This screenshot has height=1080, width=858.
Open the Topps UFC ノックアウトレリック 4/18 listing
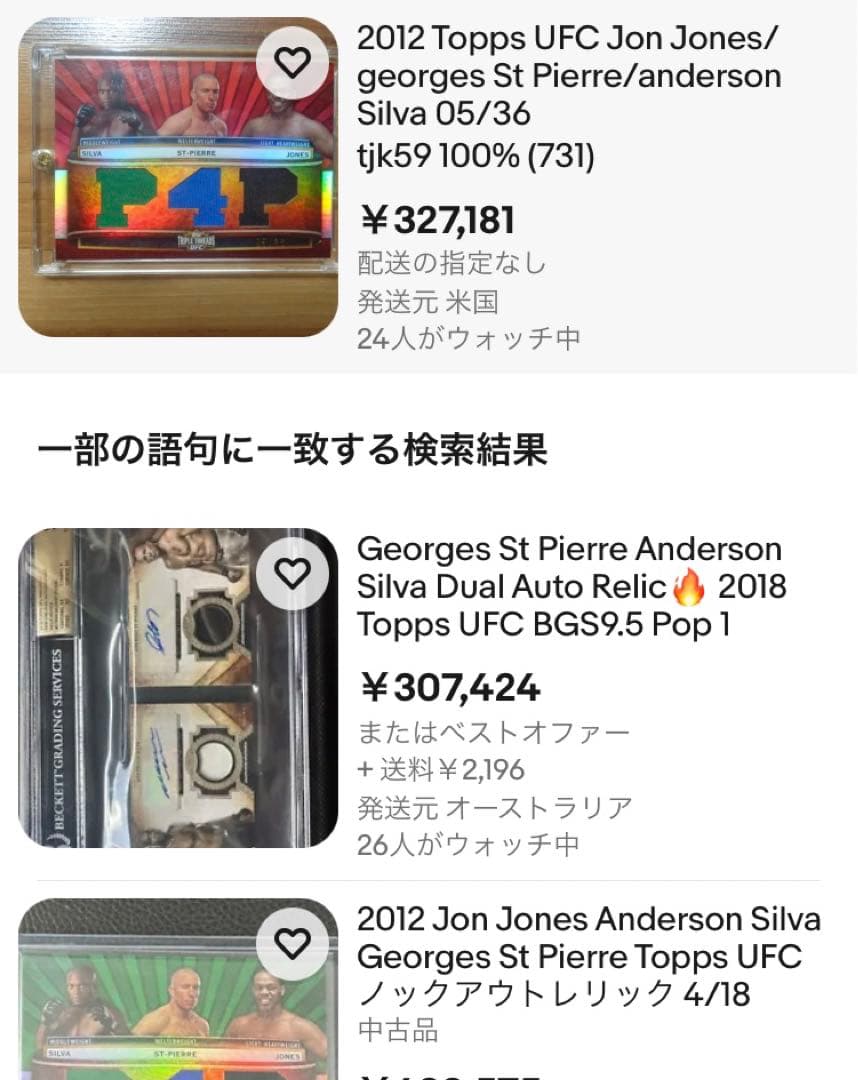tap(588, 956)
